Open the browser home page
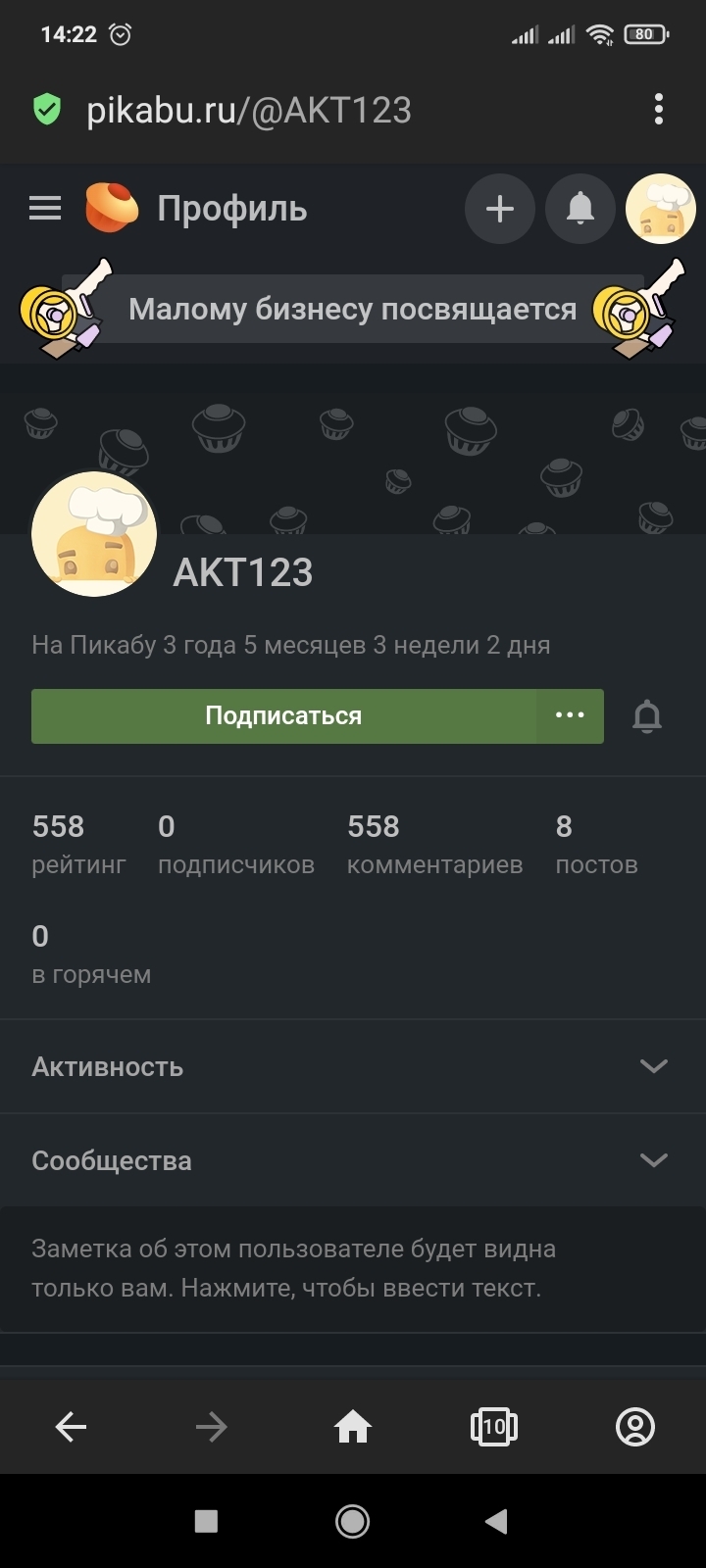The width and height of the screenshot is (706, 1568). tap(353, 1427)
